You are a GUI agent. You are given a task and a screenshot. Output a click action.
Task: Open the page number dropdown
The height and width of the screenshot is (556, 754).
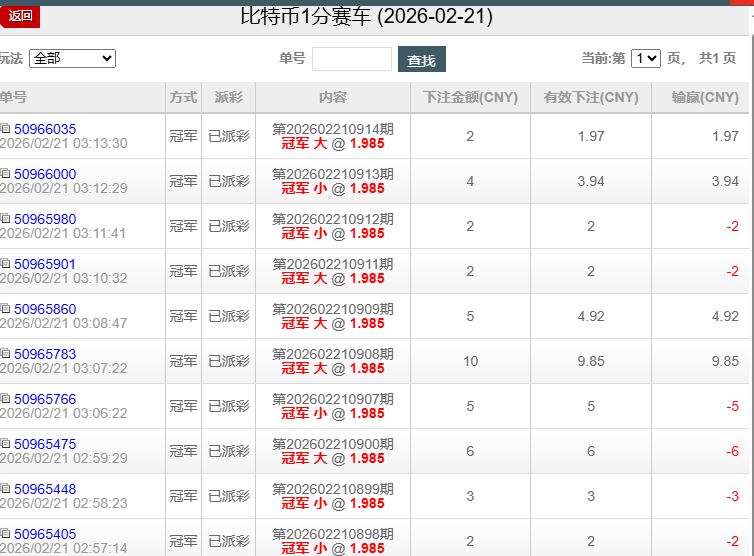646,59
